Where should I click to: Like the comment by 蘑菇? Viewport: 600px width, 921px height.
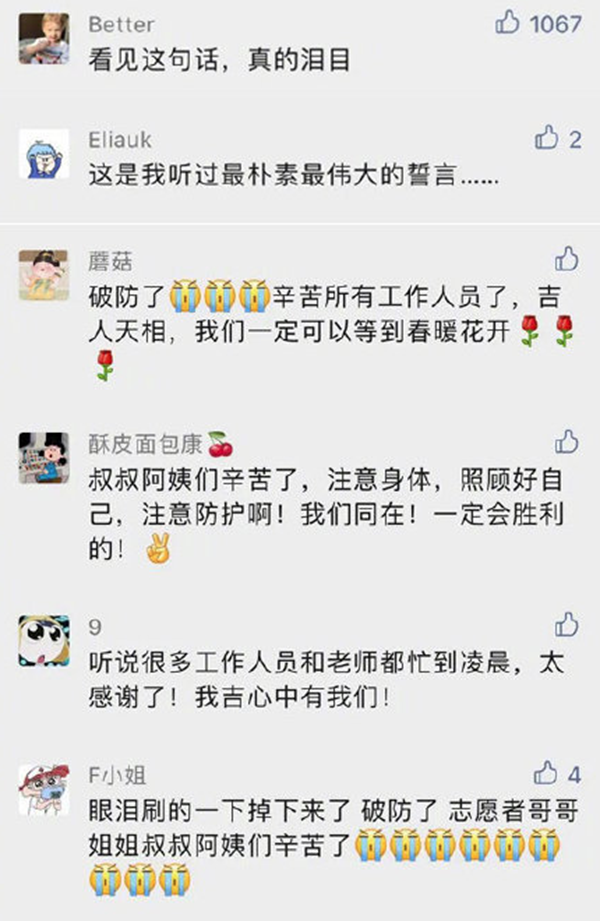[567, 260]
